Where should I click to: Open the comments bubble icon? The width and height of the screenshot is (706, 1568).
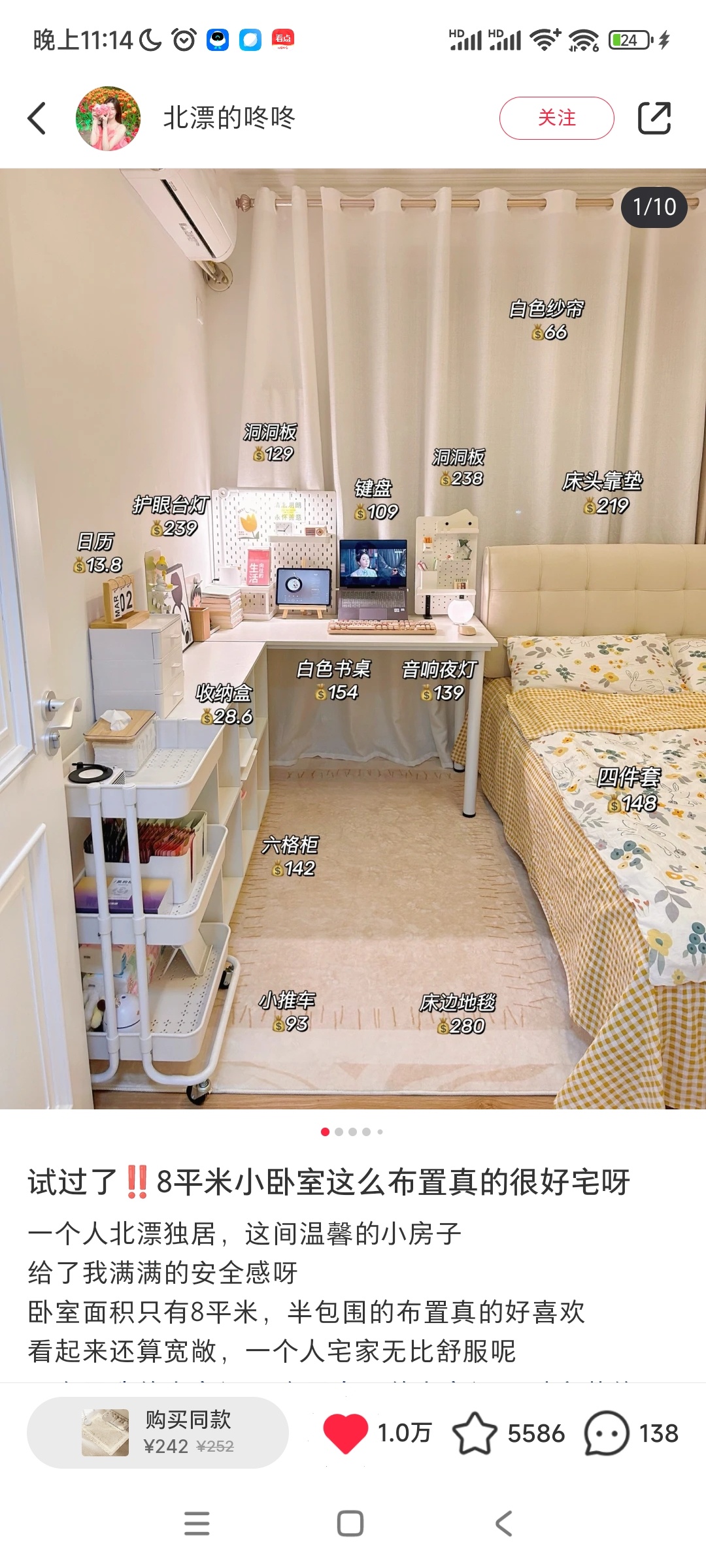click(606, 1433)
